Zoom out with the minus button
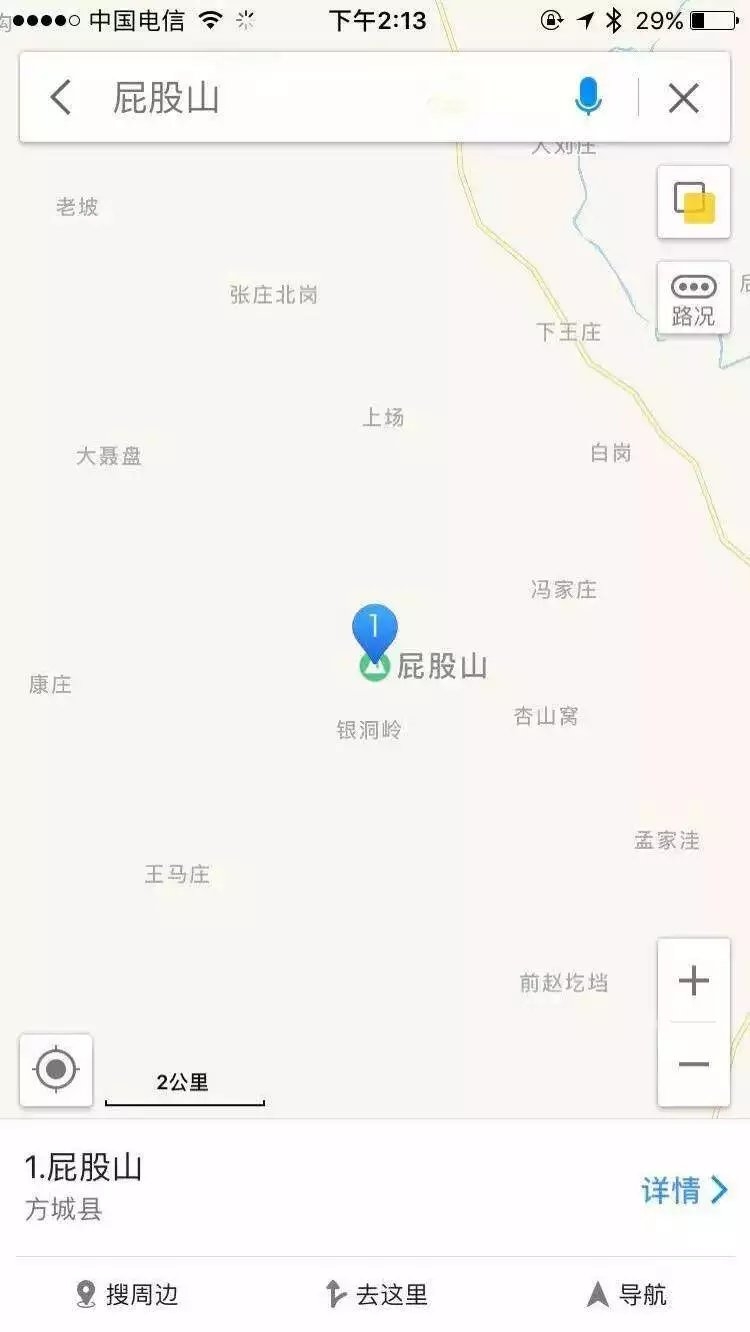Image resolution: width=750 pixels, height=1332 pixels. click(694, 1064)
